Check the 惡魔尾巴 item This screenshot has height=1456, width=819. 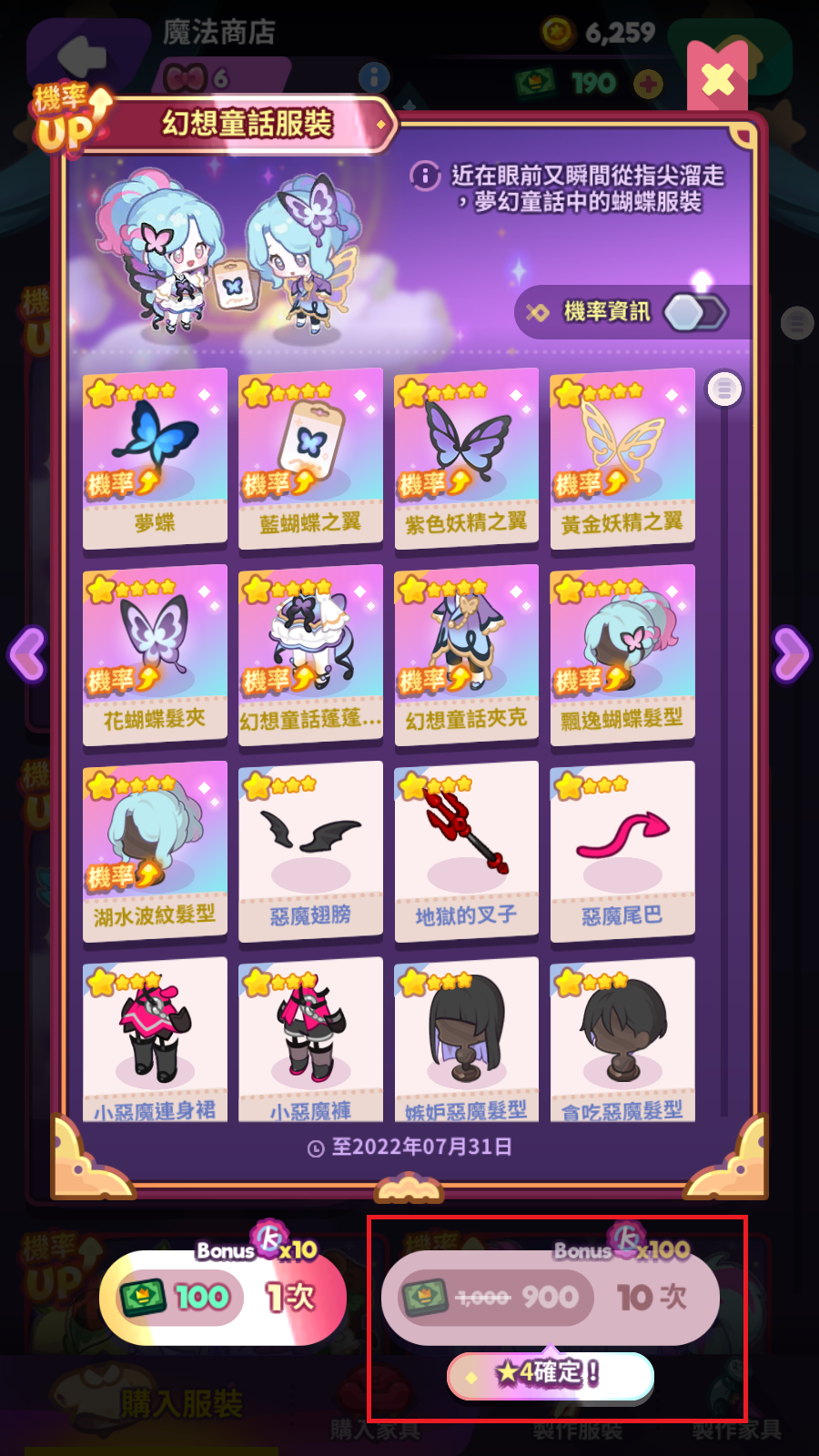coord(622,852)
